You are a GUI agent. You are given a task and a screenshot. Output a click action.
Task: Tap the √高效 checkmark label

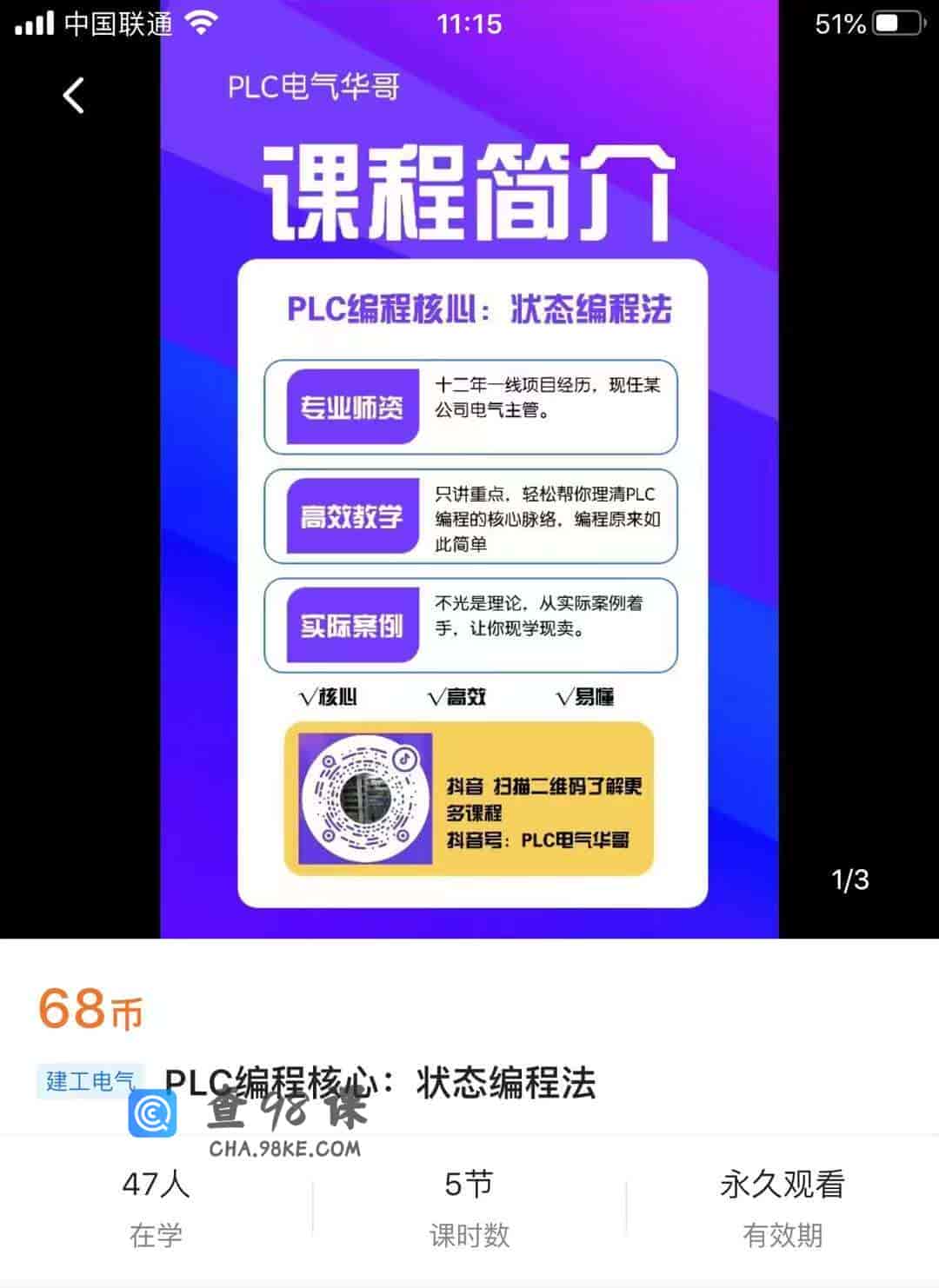tap(459, 696)
